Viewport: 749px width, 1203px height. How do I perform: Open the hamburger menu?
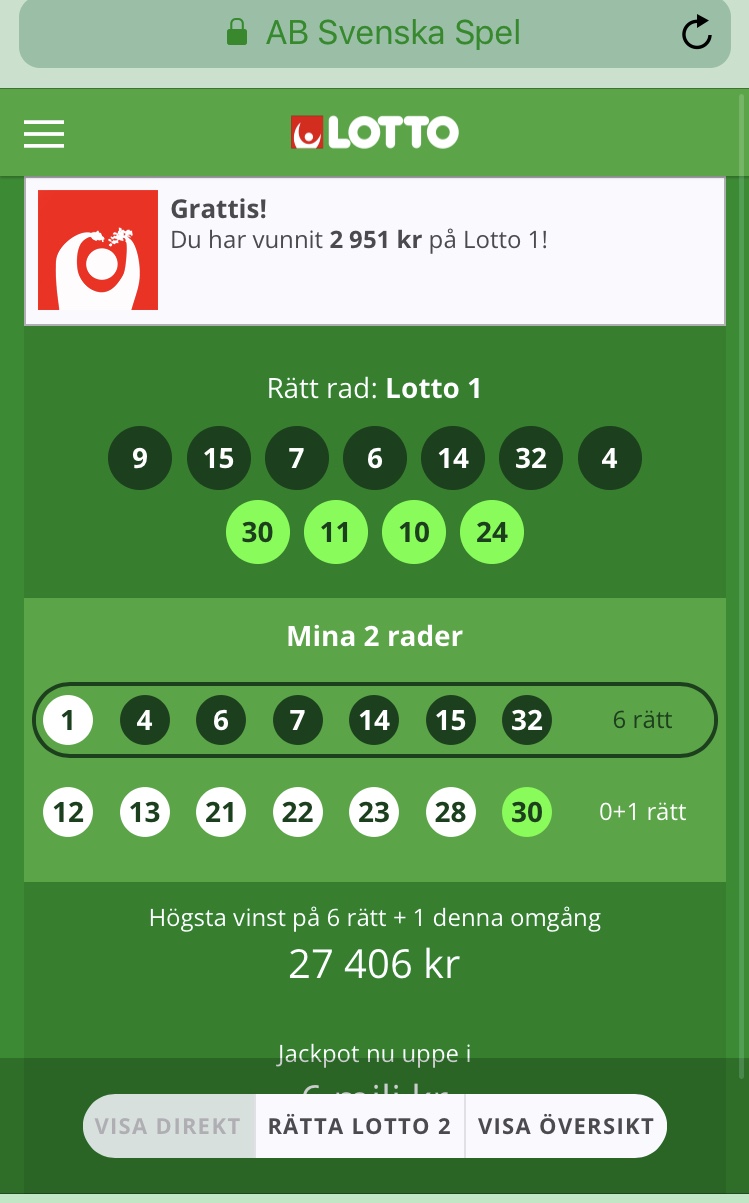[44, 133]
